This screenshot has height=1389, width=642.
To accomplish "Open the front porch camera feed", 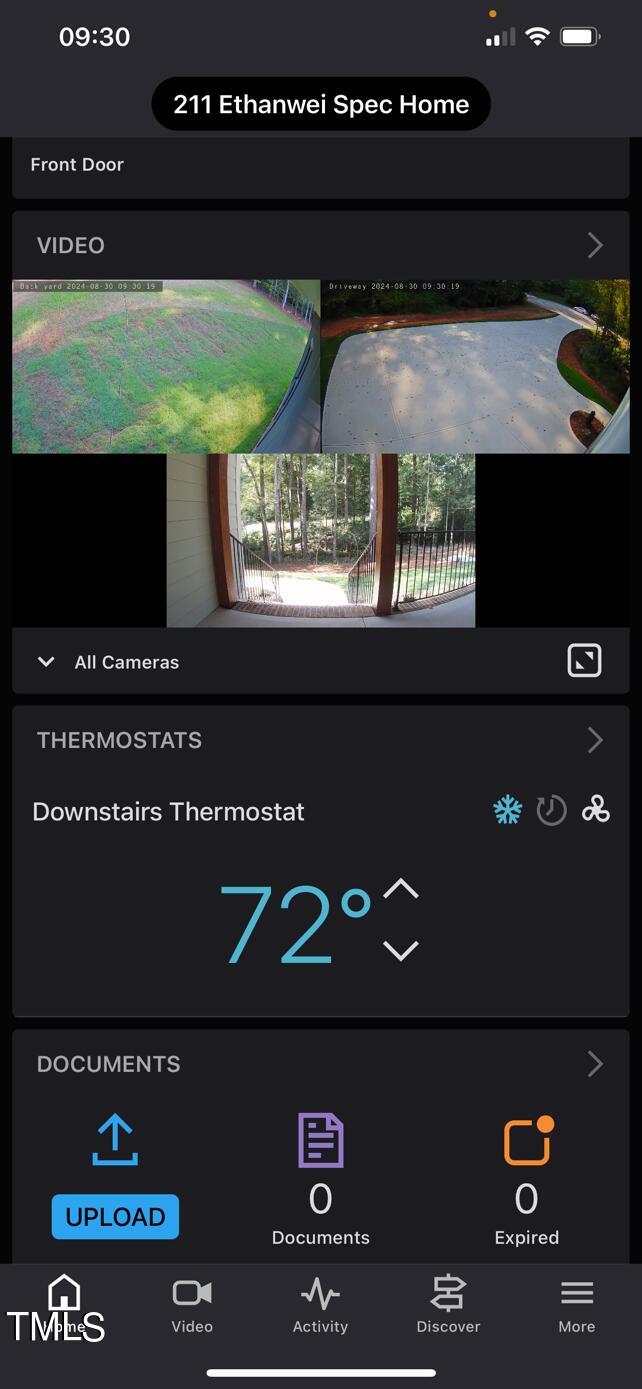I will [320, 540].
